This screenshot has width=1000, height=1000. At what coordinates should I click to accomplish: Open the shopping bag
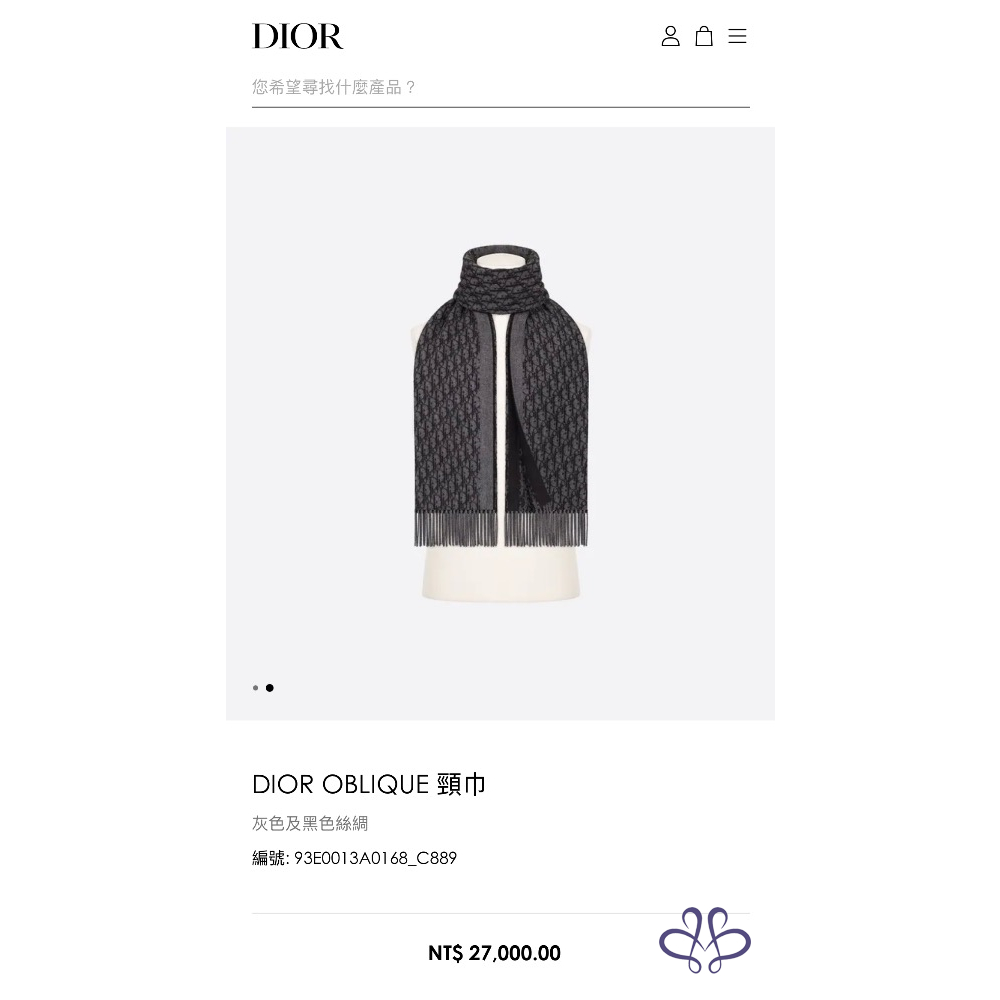[704, 37]
